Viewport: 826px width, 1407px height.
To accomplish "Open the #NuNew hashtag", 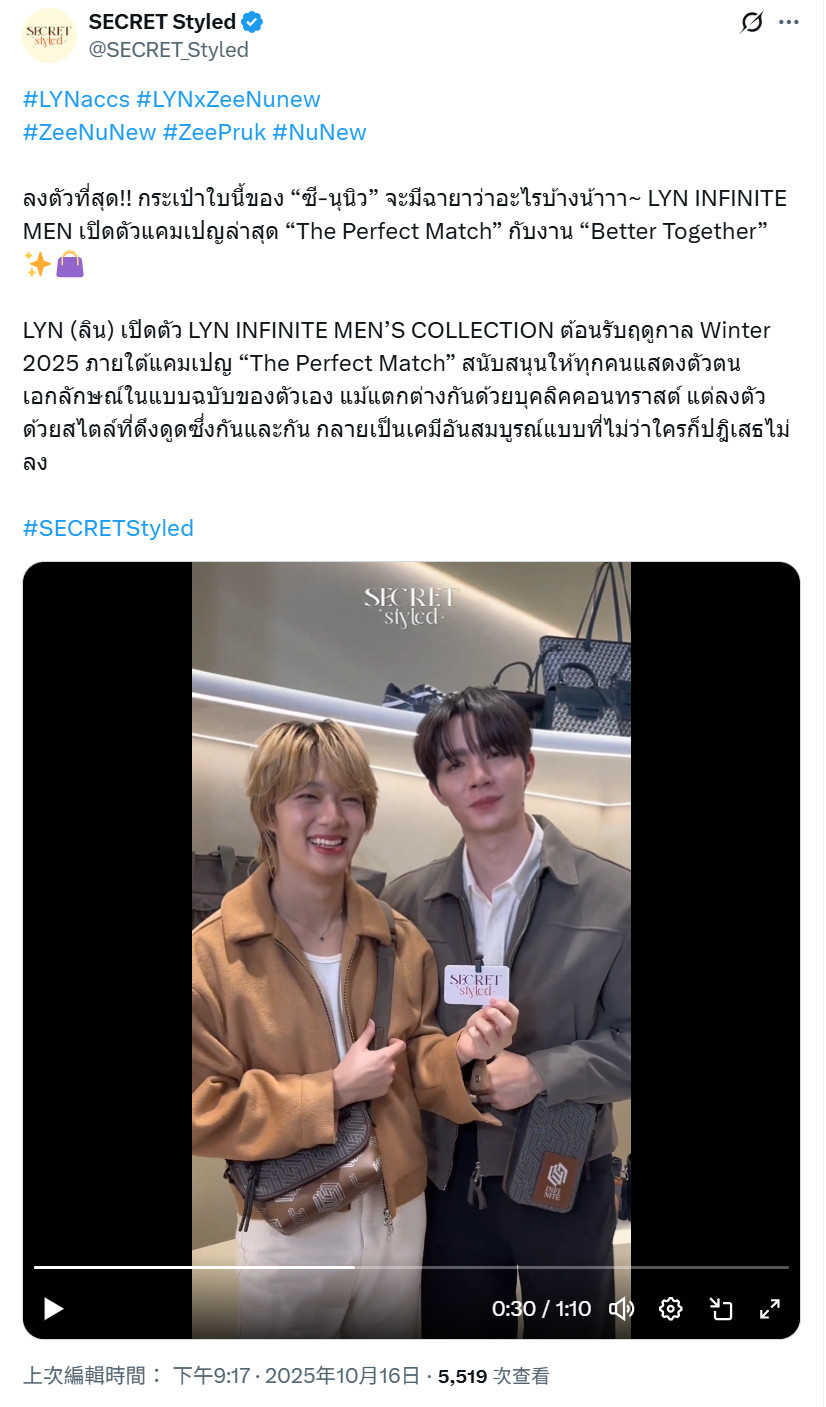I will tap(319, 132).
